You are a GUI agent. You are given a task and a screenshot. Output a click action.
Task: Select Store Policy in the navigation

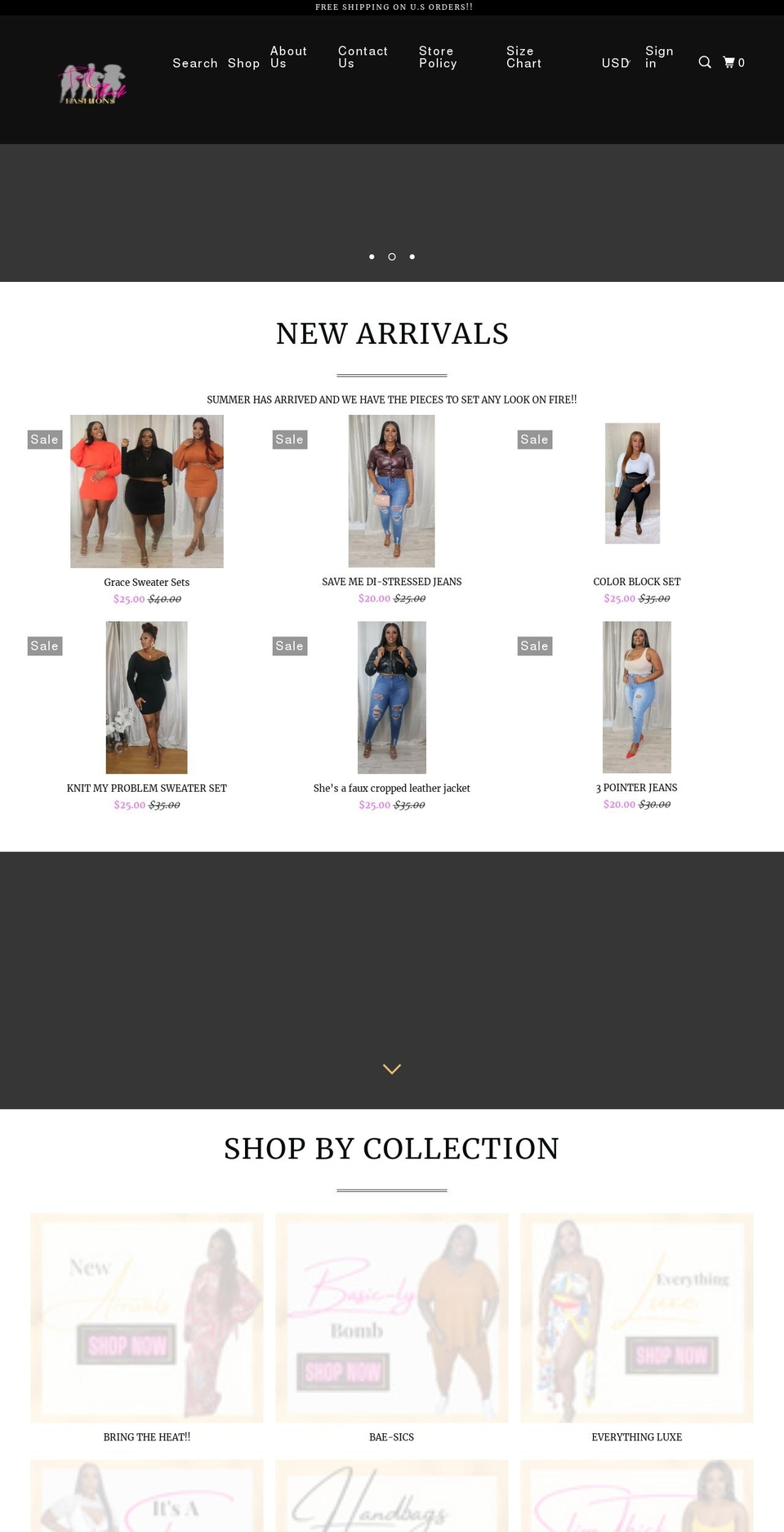(x=439, y=56)
